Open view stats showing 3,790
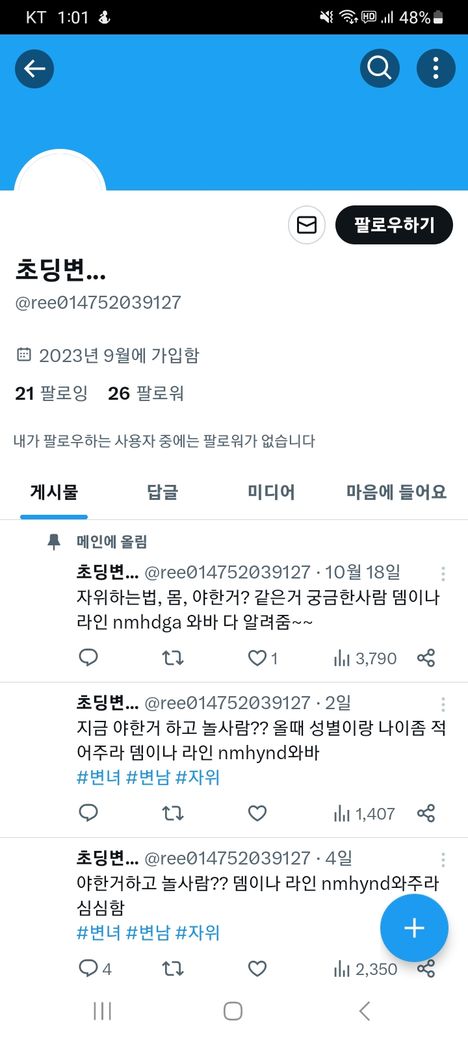Image resolution: width=468 pixels, height=1040 pixels. point(365,658)
